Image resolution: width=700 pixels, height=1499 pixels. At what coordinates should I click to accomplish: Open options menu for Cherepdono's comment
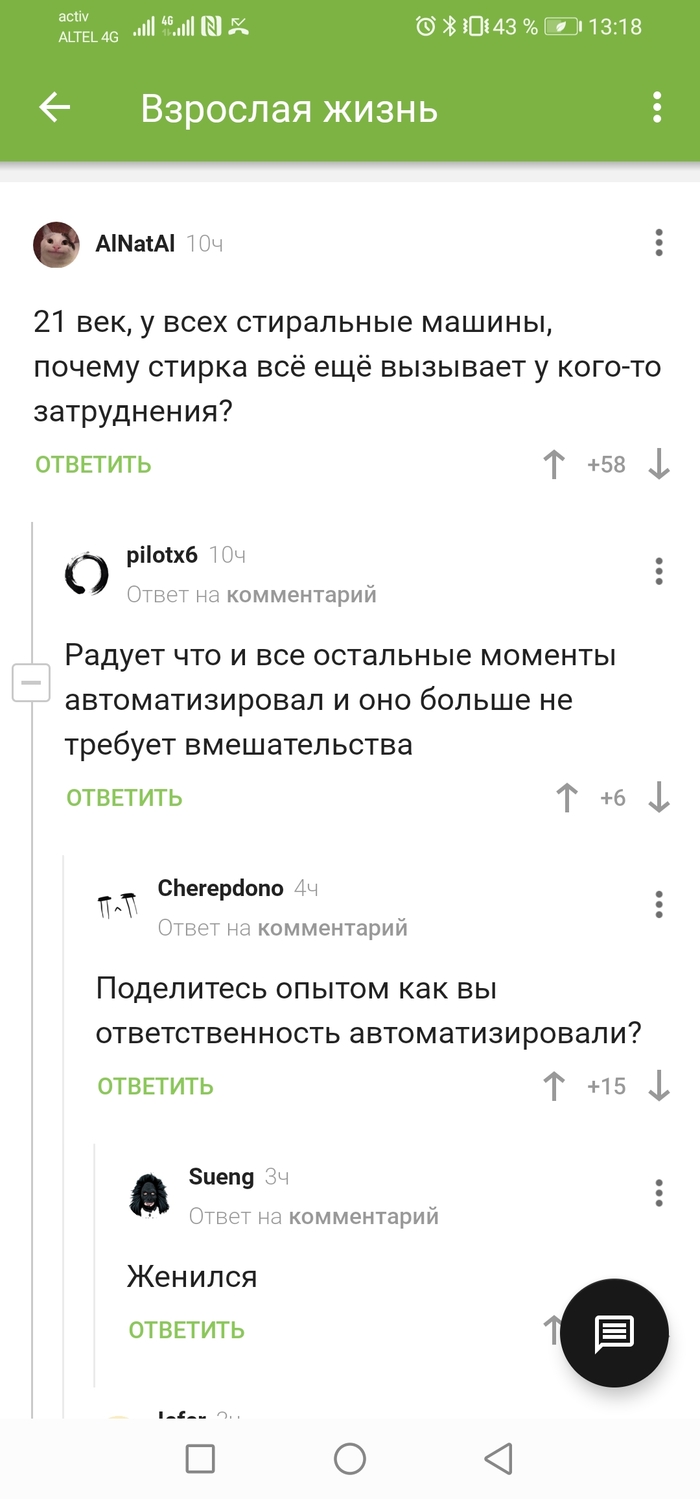(658, 904)
